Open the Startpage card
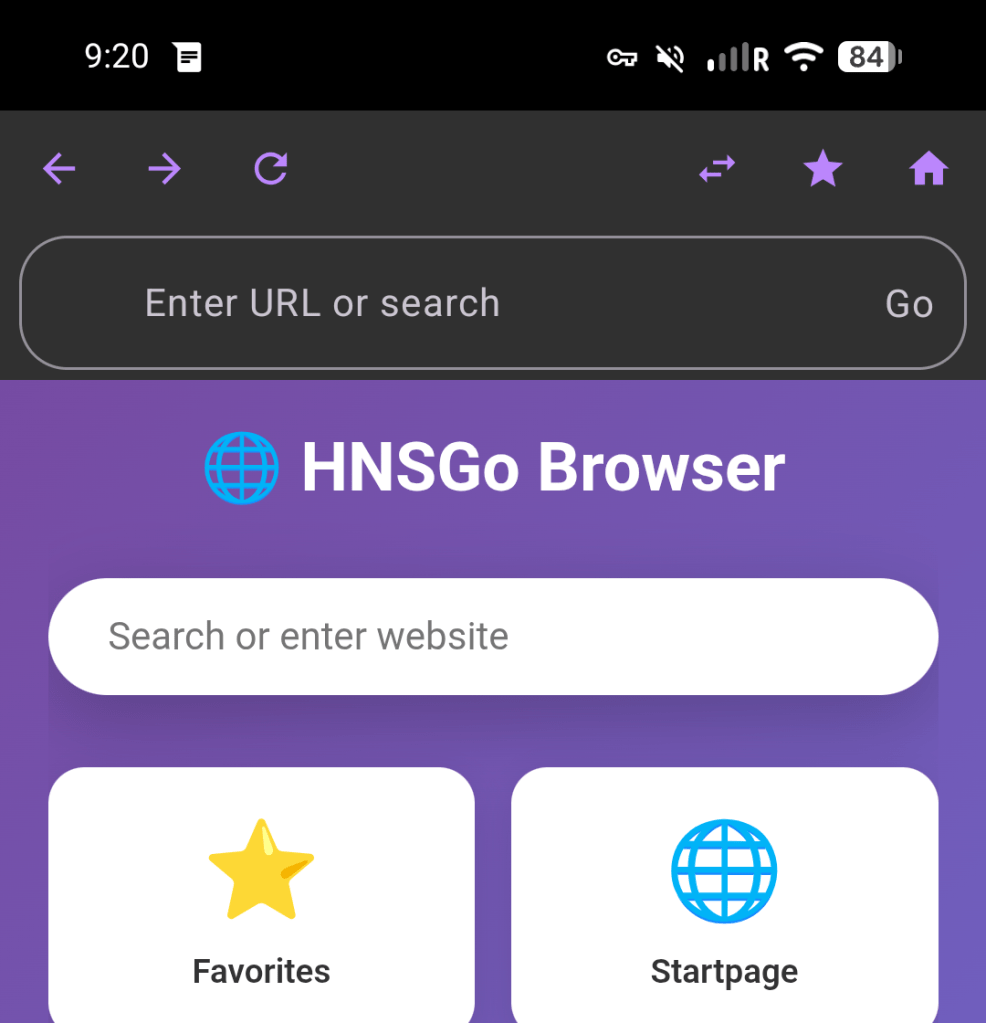Image resolution: width=986 pixels, height=1023 pixels. (x=724, y=895)
